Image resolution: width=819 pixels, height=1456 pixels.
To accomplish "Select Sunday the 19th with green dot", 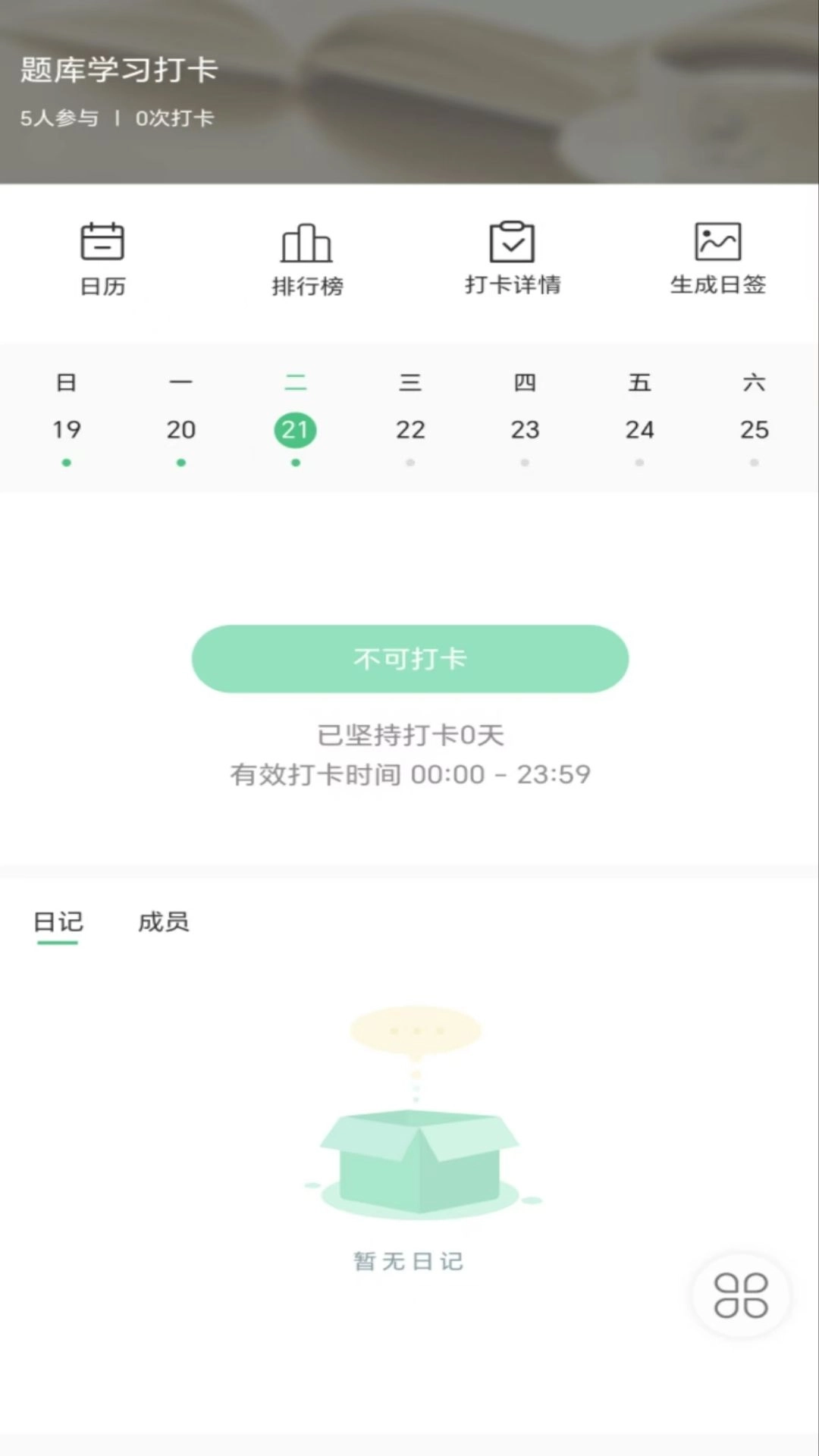I will click(67, 429).
